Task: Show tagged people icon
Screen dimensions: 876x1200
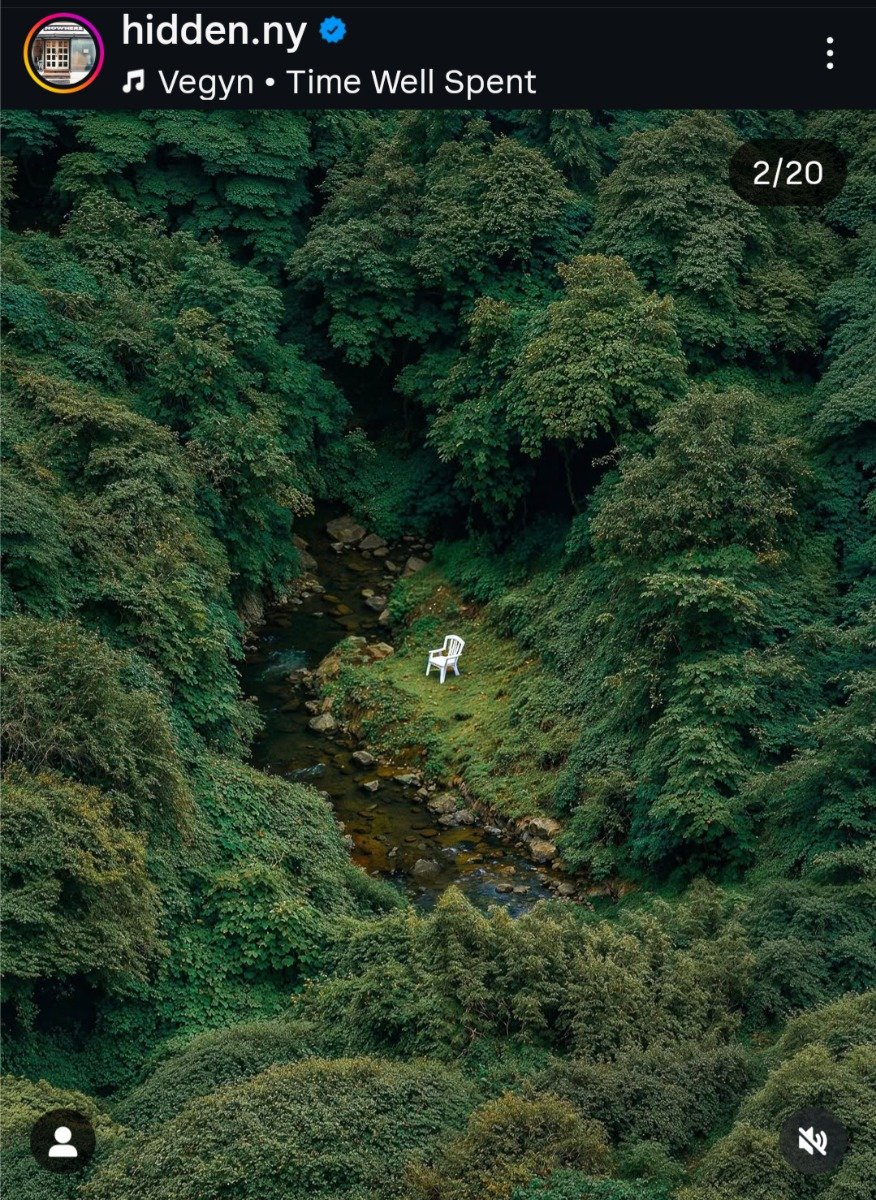Action: click(x=63, y=1141)
